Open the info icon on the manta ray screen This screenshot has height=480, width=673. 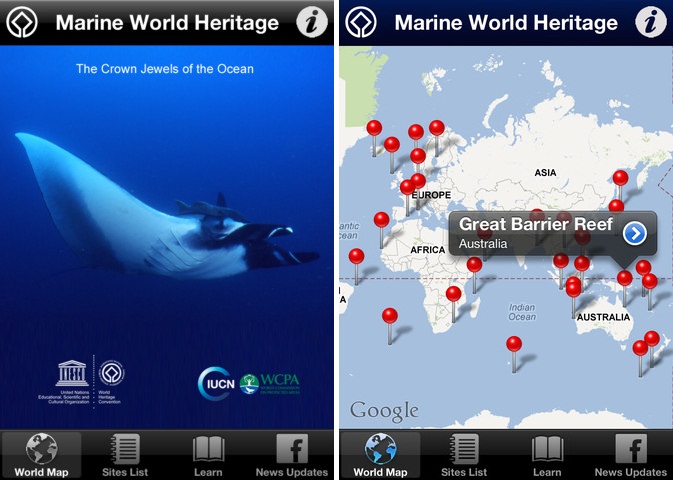pos(312,21)
